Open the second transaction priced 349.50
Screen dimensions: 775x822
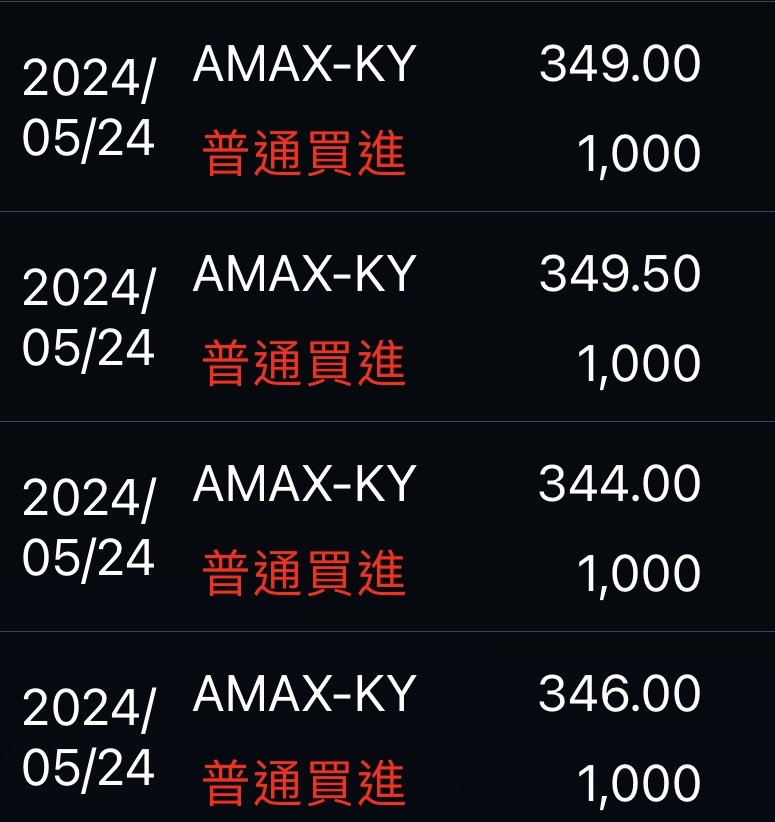tap(387, 315)
